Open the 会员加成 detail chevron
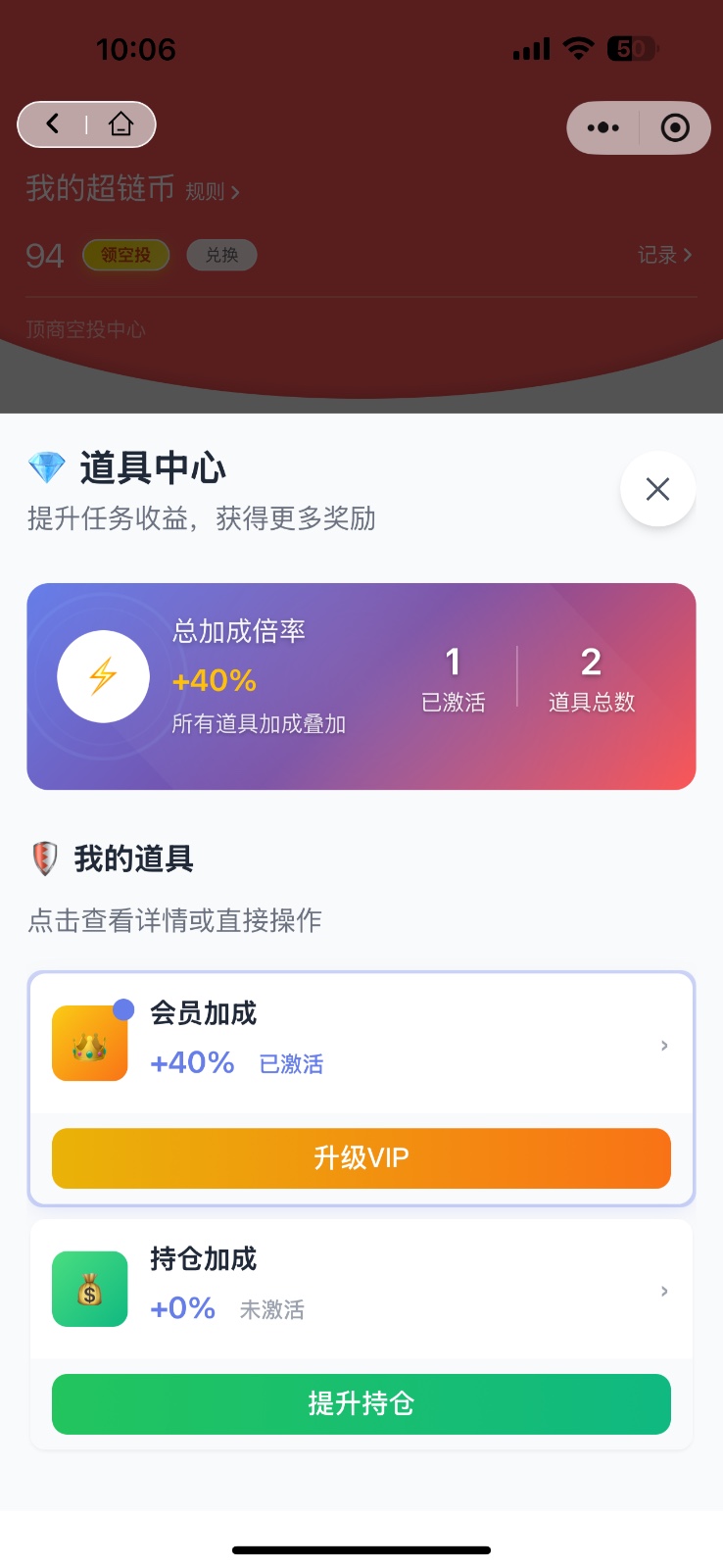 tap(663, 1045)
